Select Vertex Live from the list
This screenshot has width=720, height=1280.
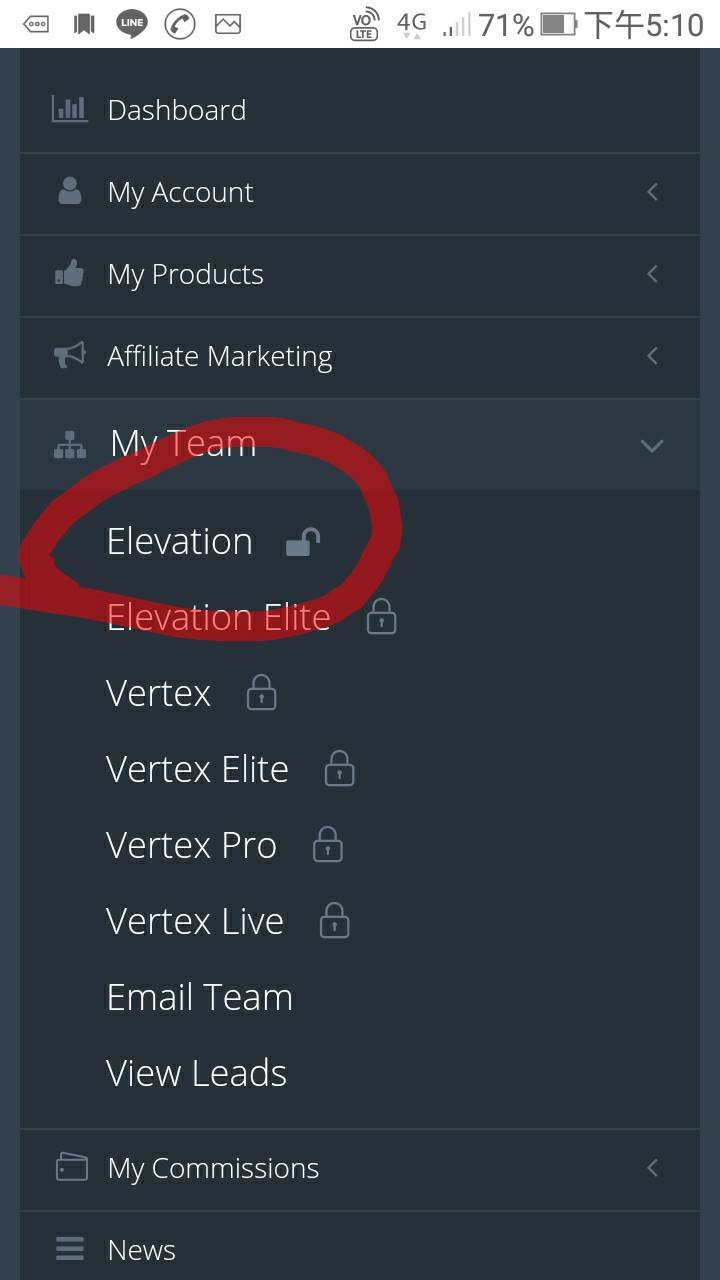pyautogui.click(x=195, y=921)
